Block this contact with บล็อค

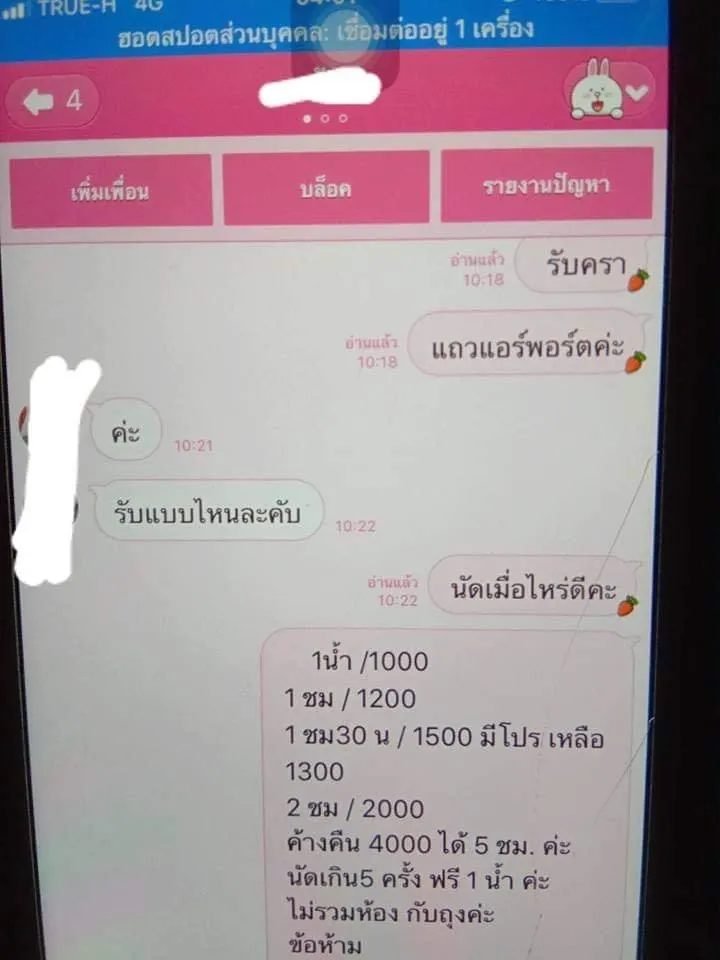[x=326, y=189]
